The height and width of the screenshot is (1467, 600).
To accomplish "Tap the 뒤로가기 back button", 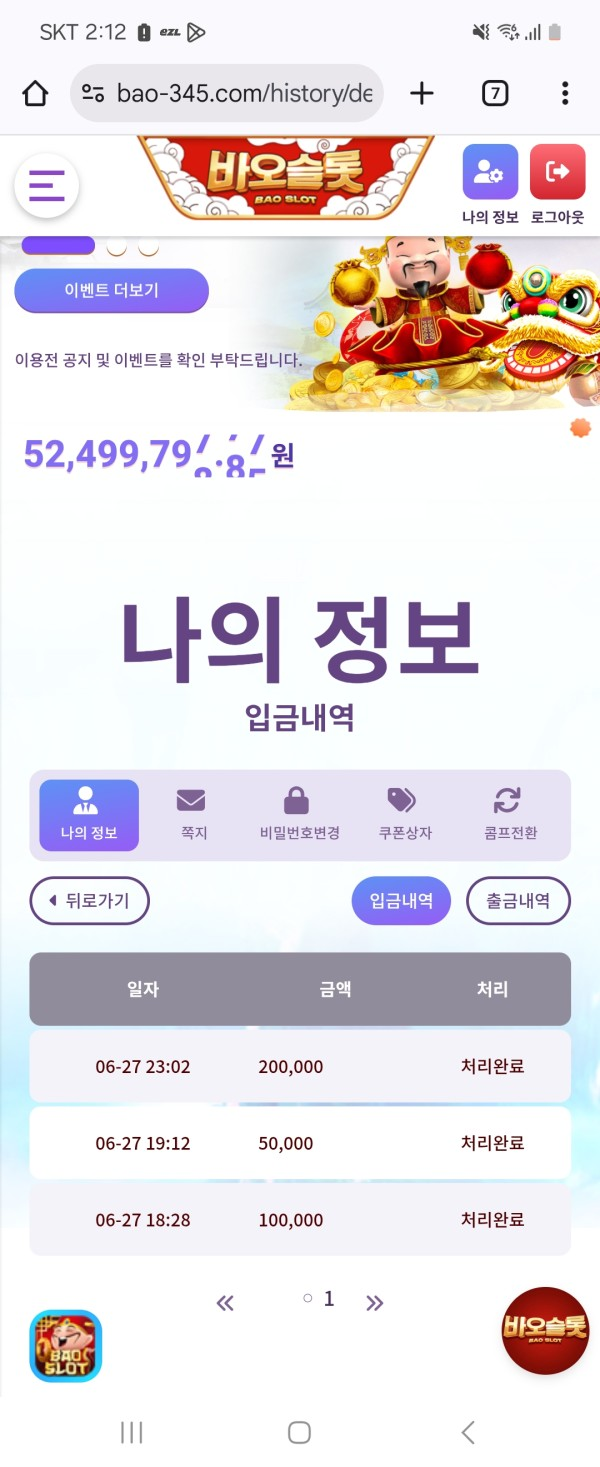I will [89, 901].
